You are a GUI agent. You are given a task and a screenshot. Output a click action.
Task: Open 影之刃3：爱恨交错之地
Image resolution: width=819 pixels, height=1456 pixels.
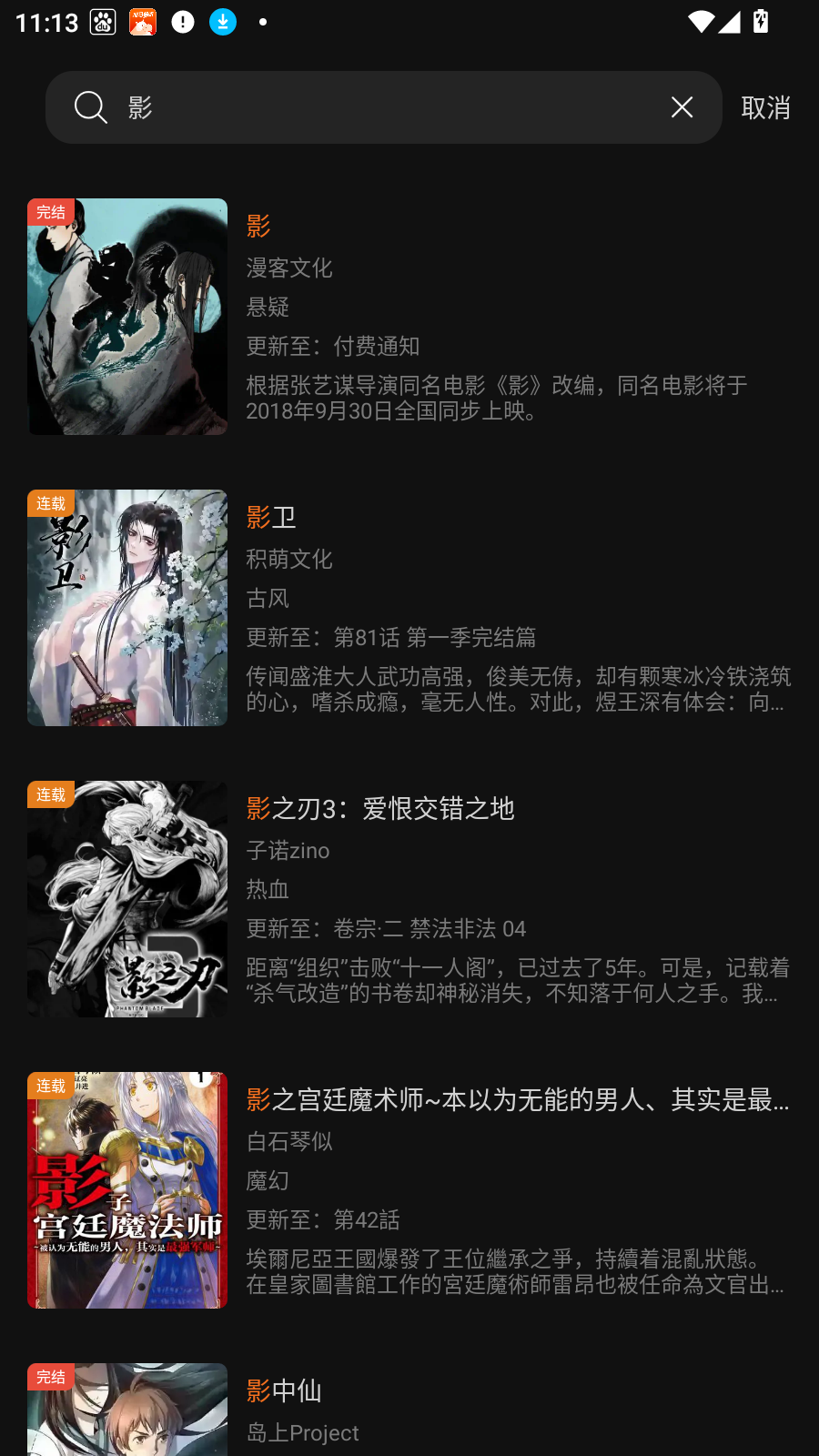[x=380, y=808]
